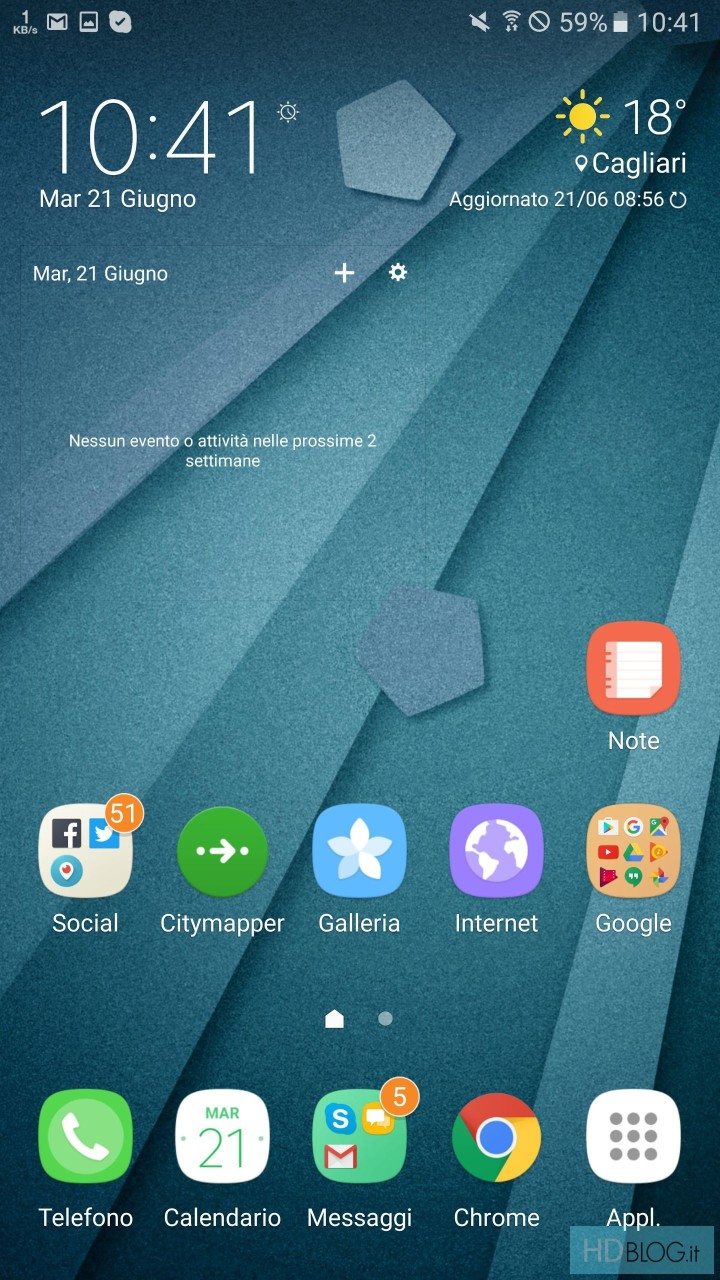Open the Telefono dialer
720x1280 pixels.
(x=85, y=1137)
